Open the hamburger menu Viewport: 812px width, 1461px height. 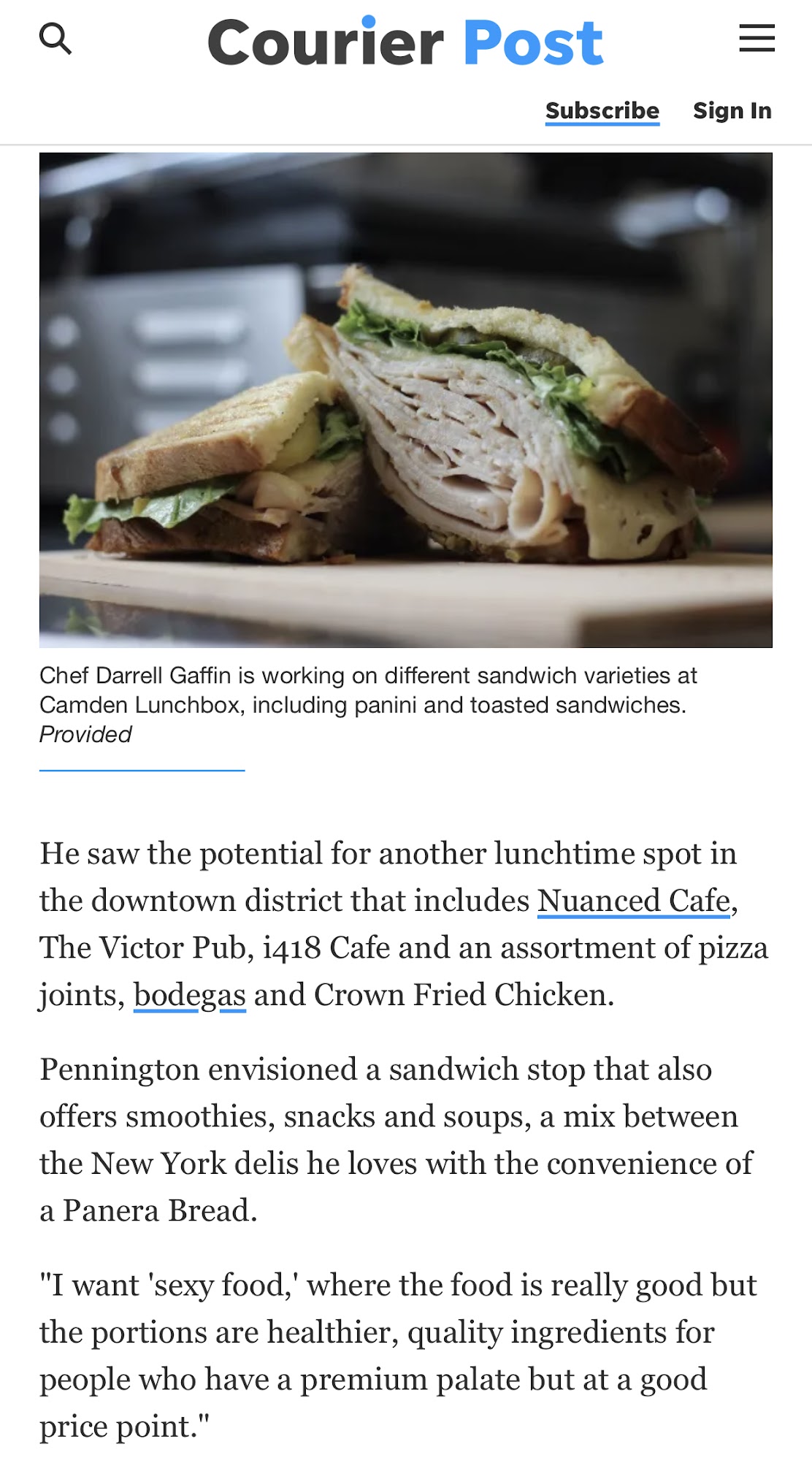point(757,38)
